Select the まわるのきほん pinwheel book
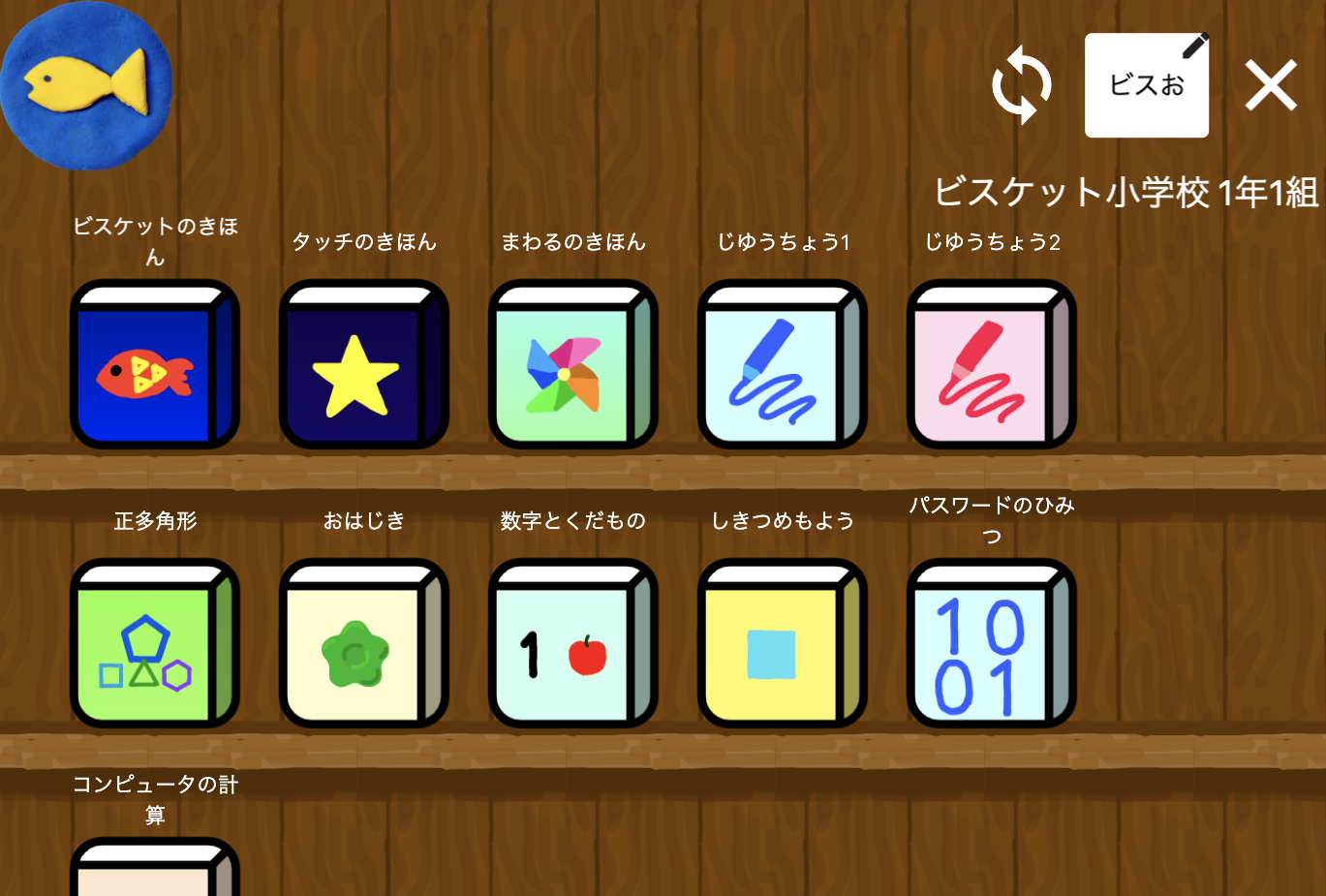The width and height of the screenshot is (1326, 896). click(x=572, y=365)
